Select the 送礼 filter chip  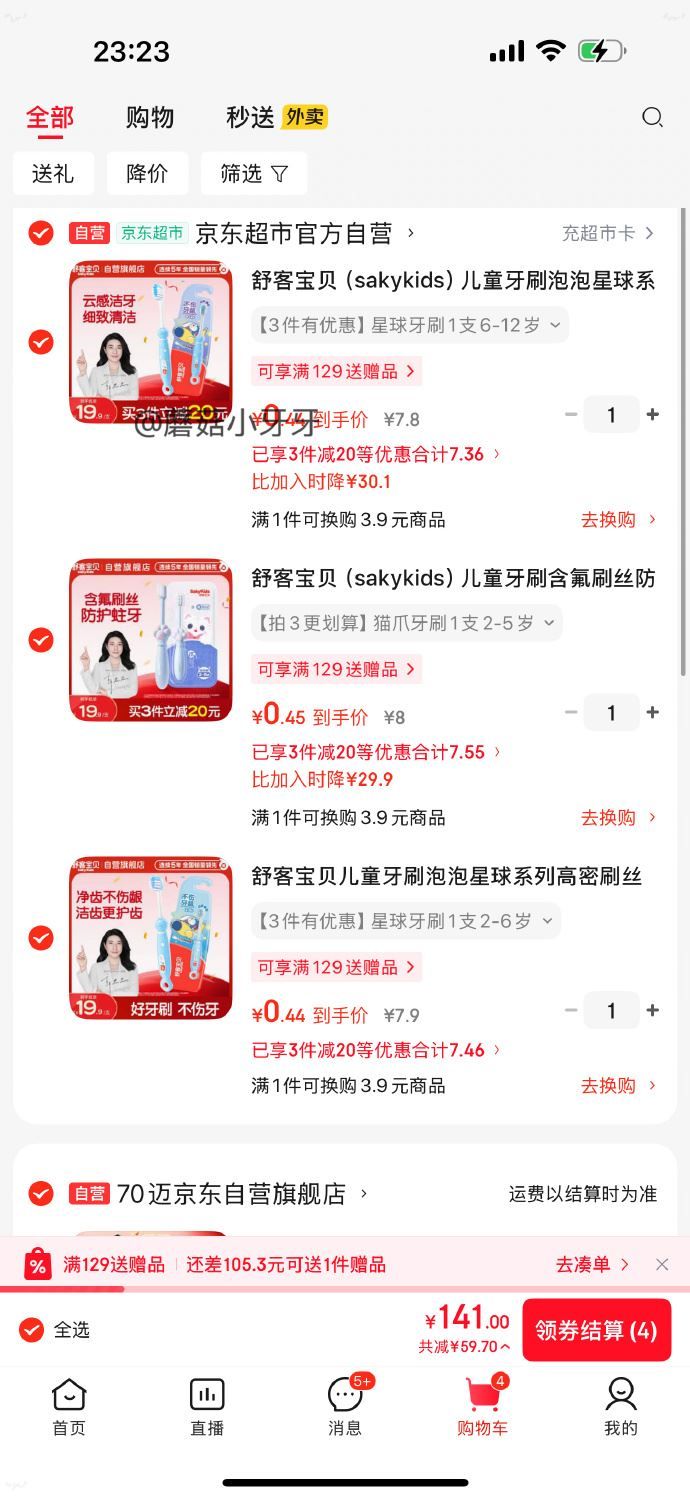[53, 173]
